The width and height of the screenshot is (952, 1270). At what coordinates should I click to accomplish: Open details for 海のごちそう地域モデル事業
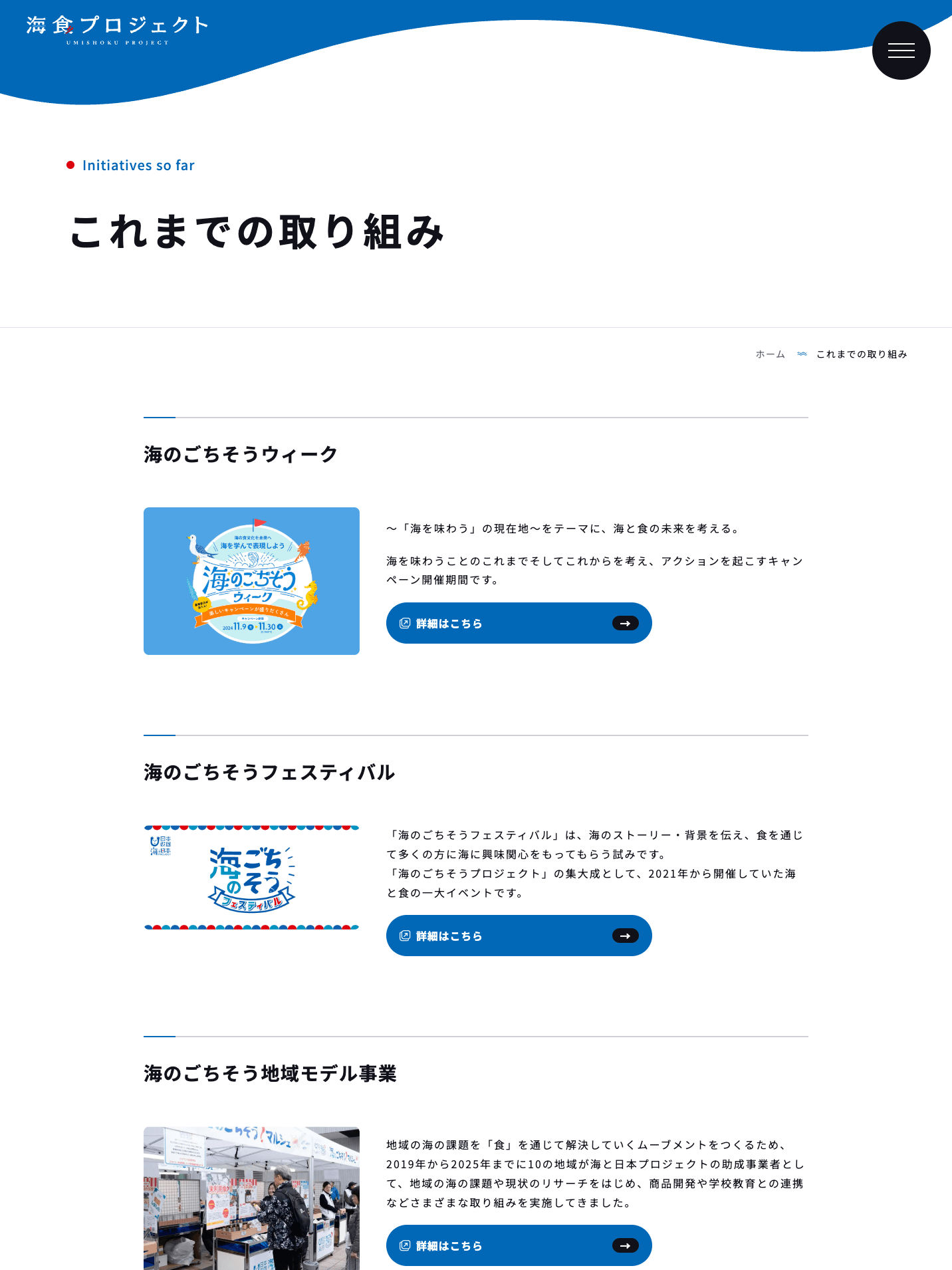(519, 1245)
